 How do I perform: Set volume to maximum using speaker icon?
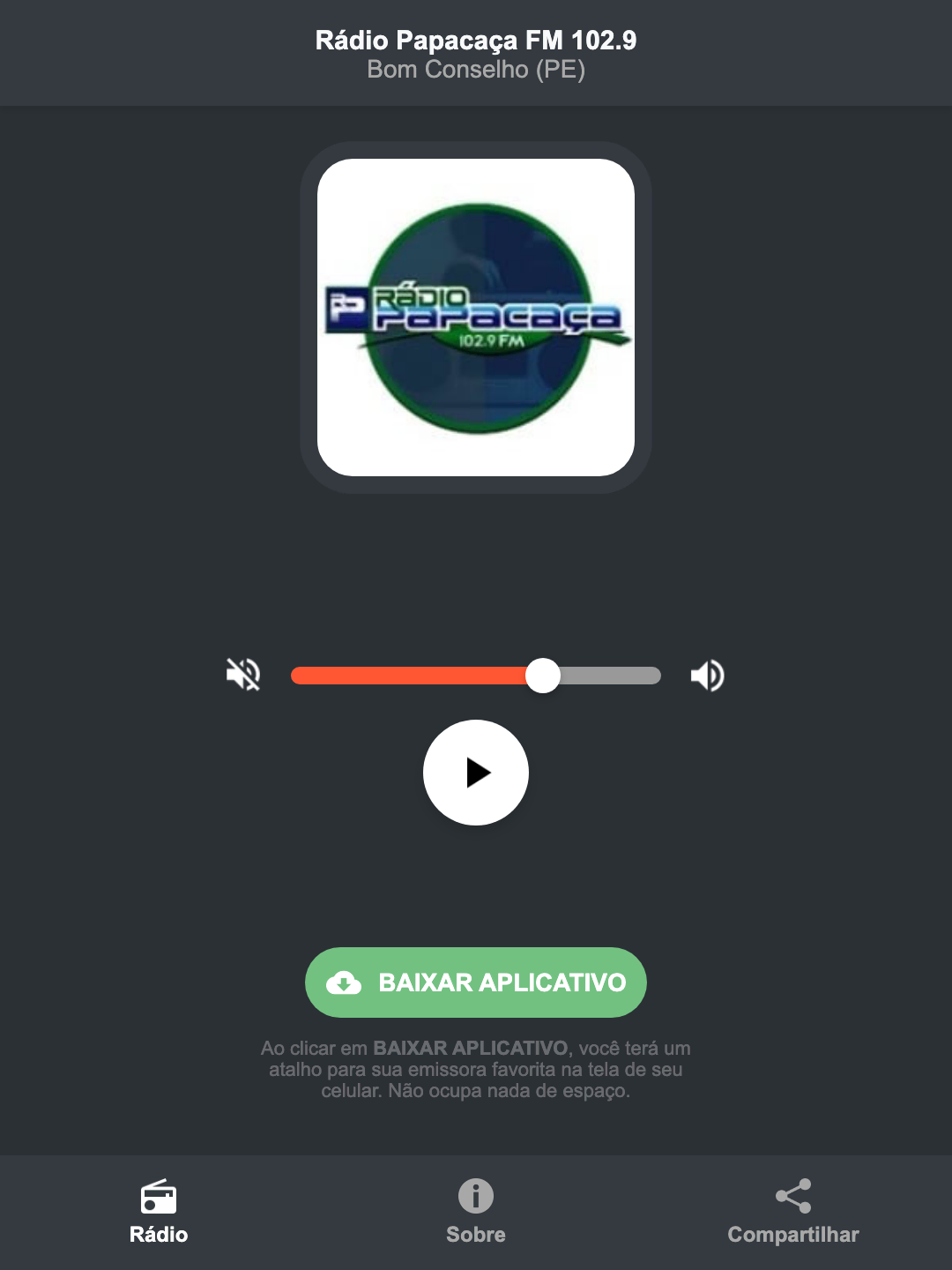coord(706,675)
